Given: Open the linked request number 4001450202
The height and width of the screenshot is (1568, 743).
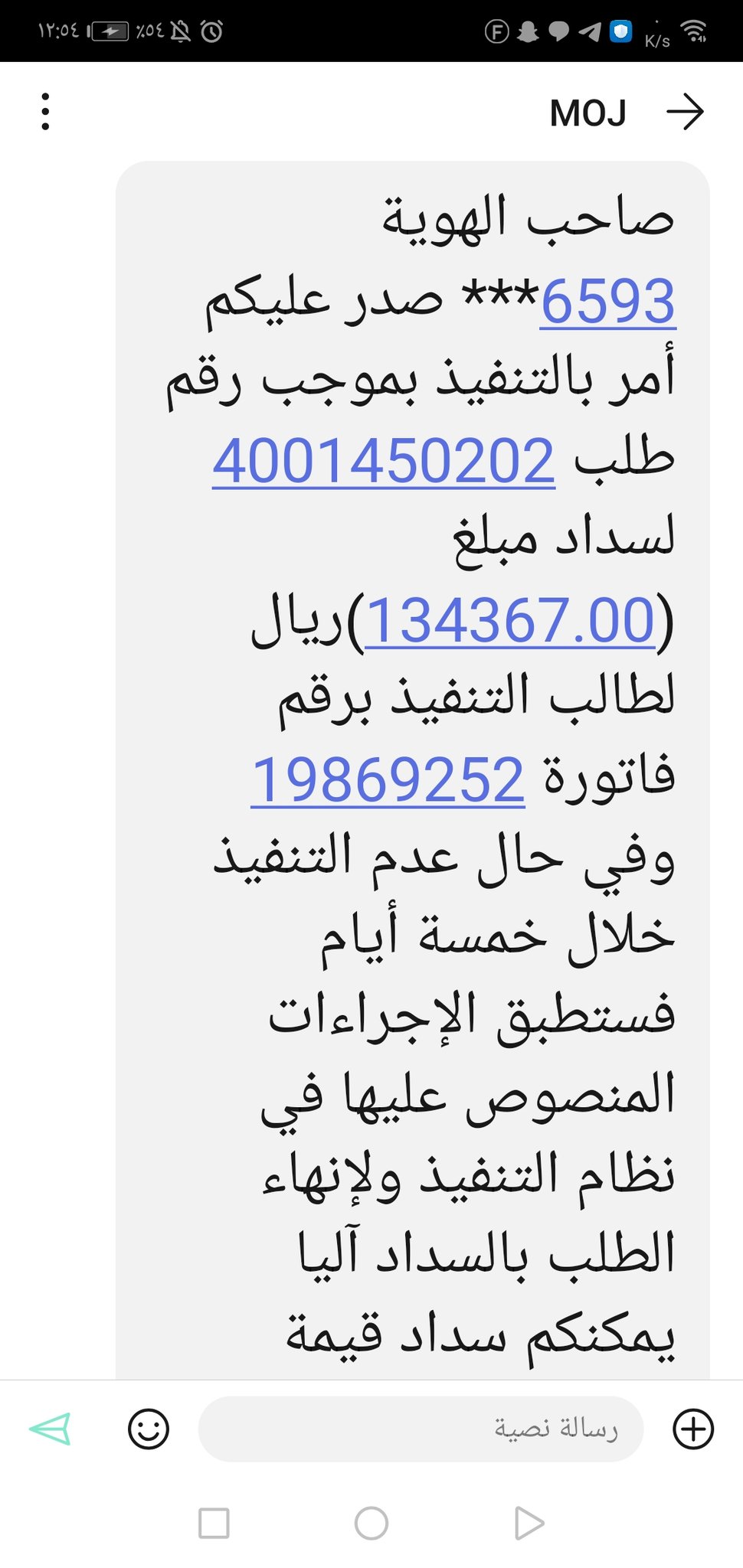Looking at the screenshot, I should click(x=384, y=462).
